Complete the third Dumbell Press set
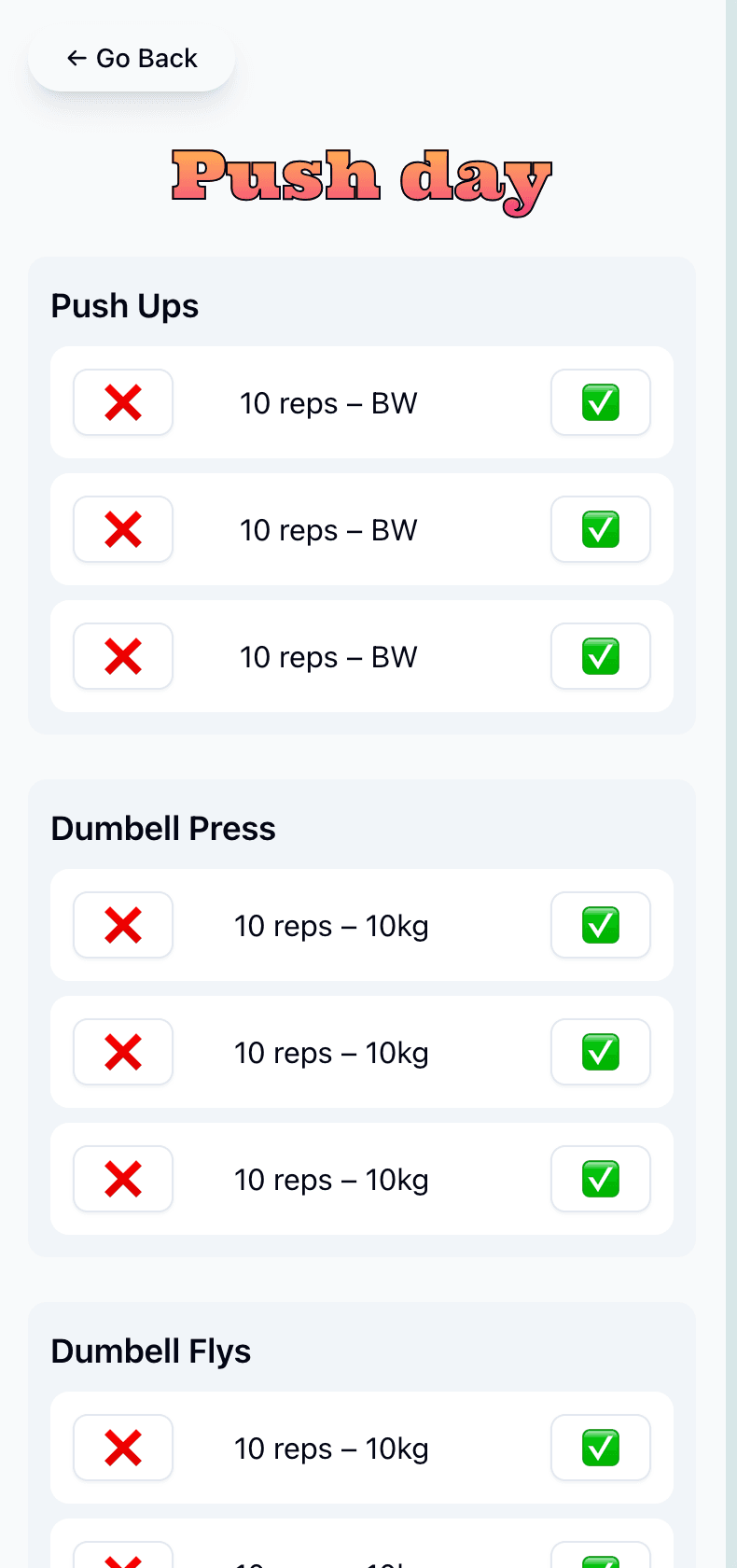This screenshot has width=737, height=1568. [x=600, y=1179]
